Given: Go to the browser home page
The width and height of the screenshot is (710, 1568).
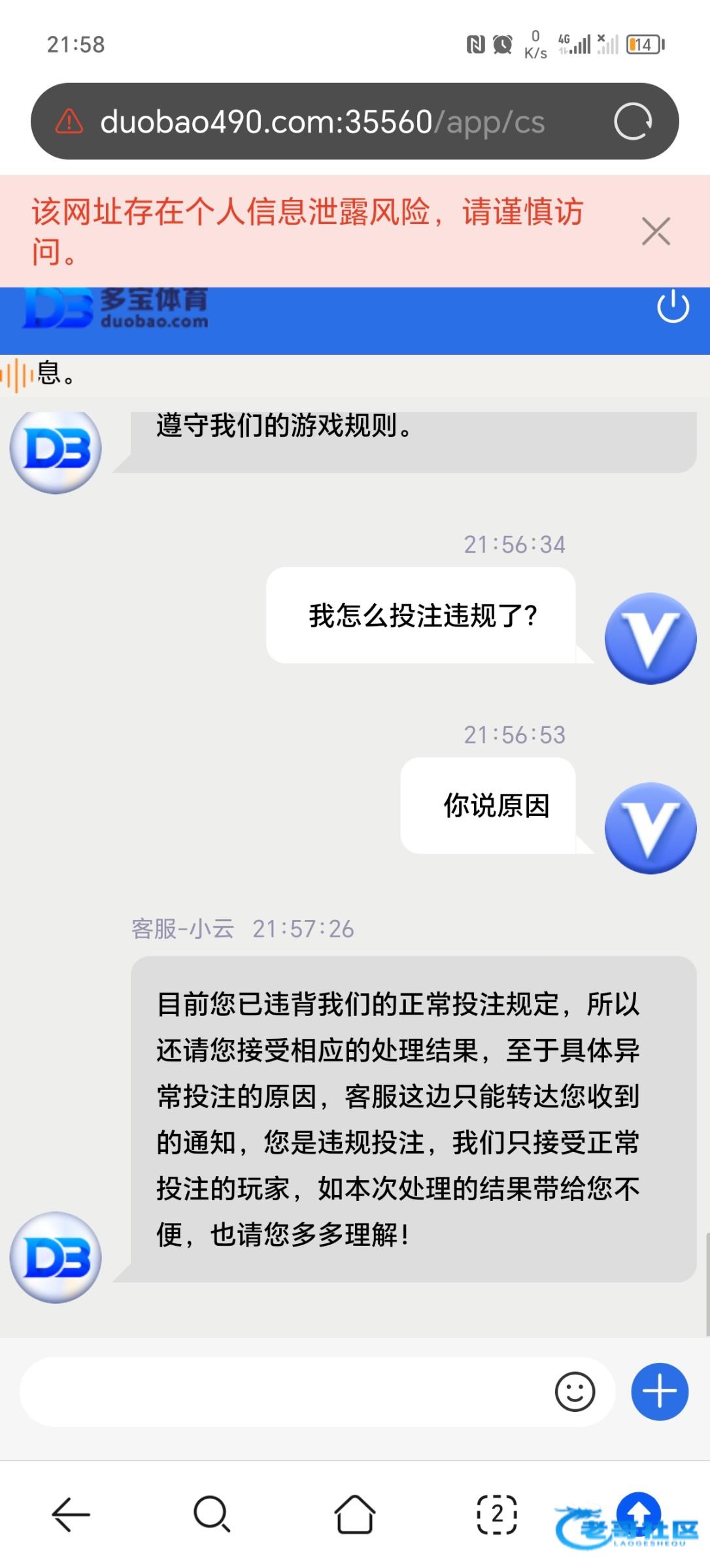Looking at the screenshot, I should pyautogui.click(x=354, y=1514).
